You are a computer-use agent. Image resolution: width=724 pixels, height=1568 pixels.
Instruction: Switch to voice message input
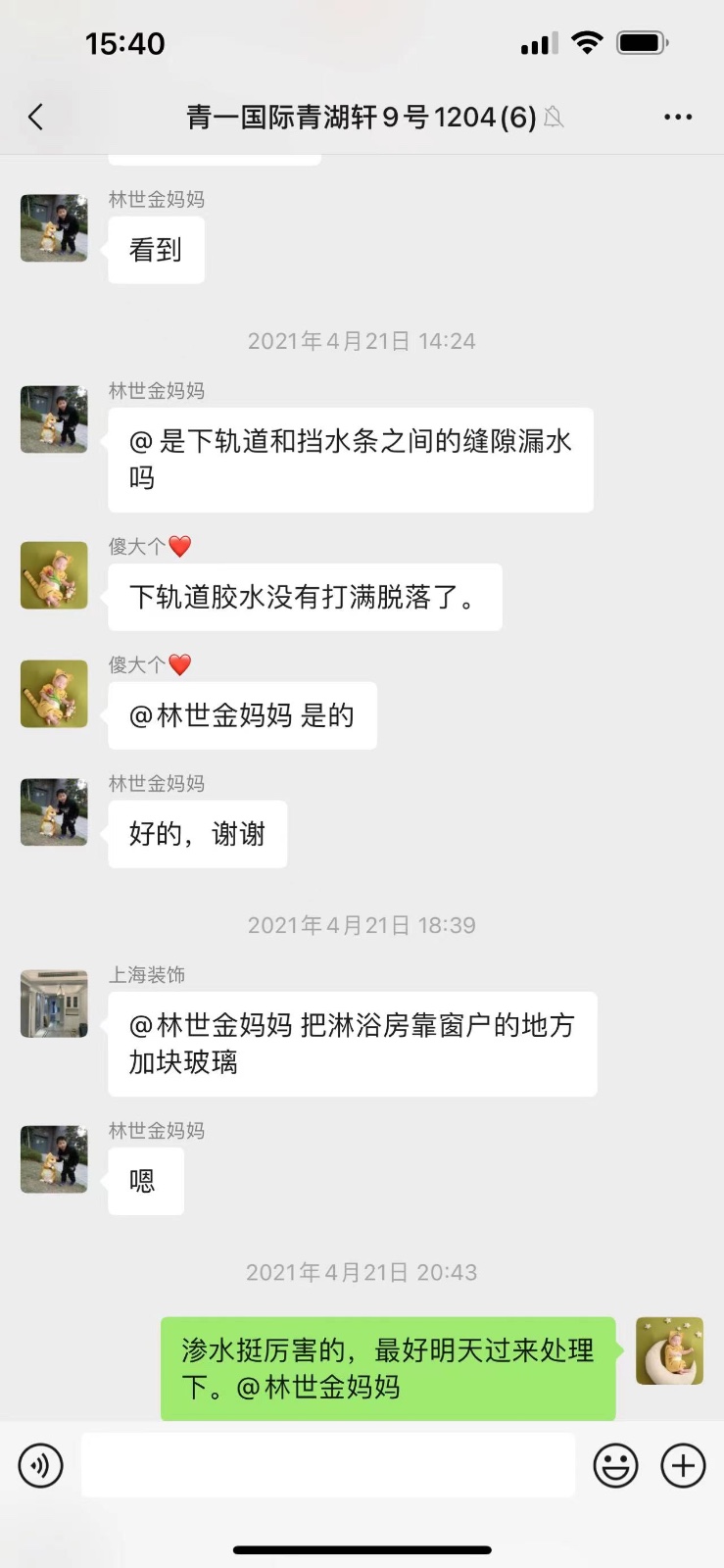[40, 1466]
